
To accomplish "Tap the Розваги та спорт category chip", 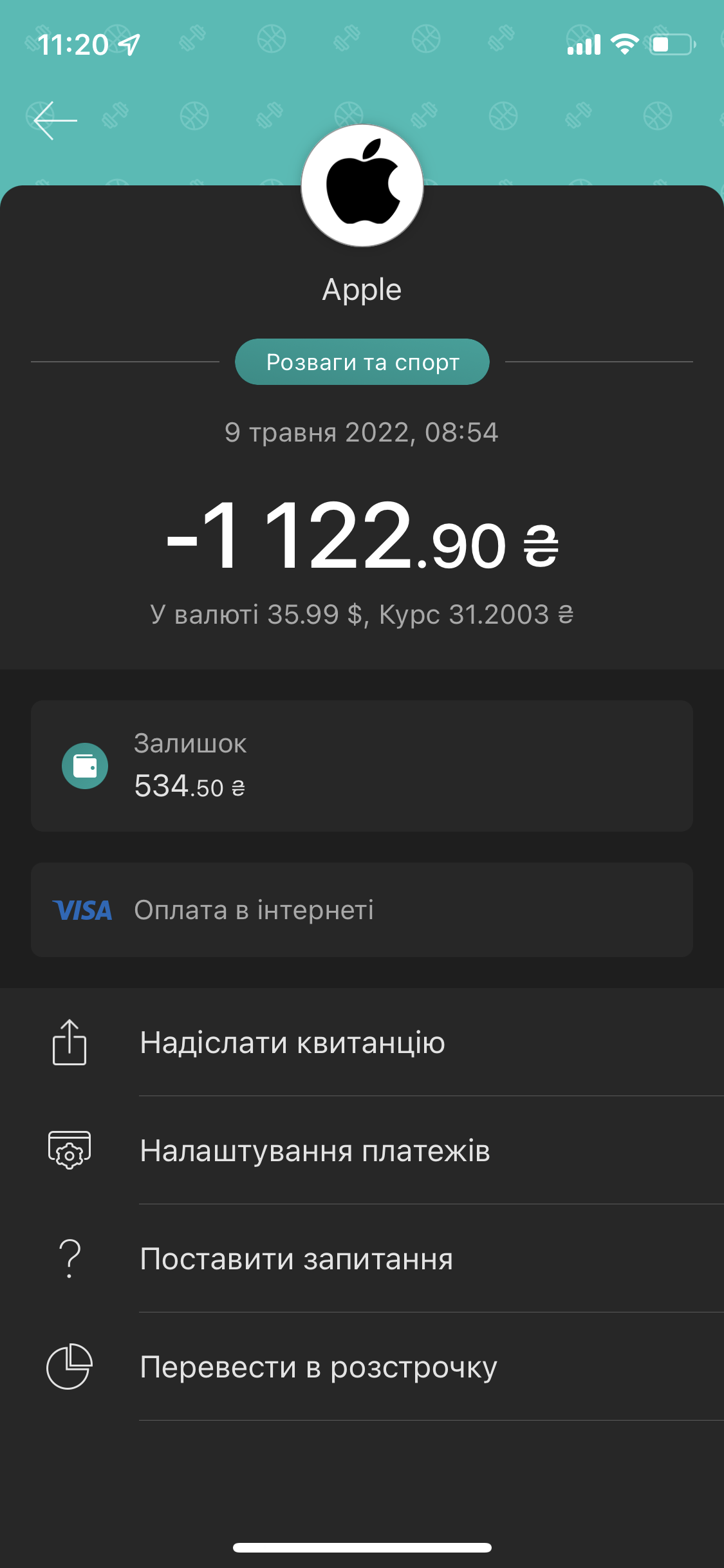I will [362, 362].
